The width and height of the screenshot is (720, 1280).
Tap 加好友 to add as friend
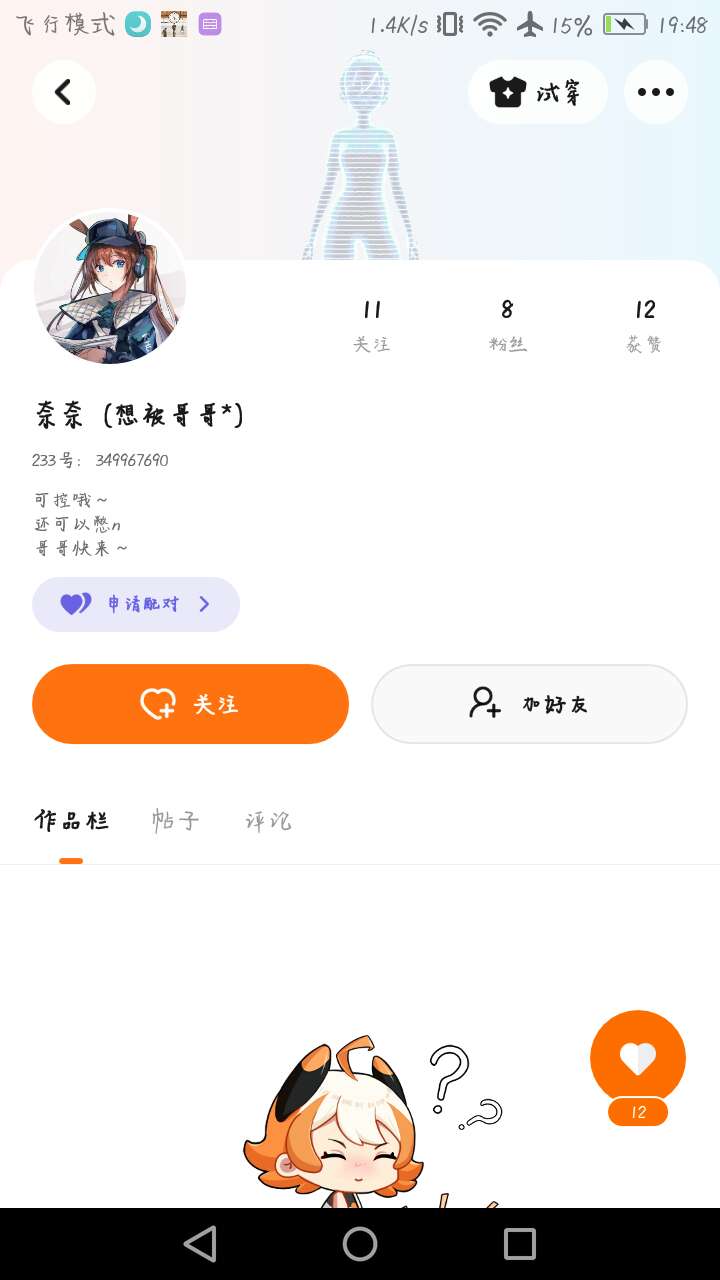coord(529,704)
